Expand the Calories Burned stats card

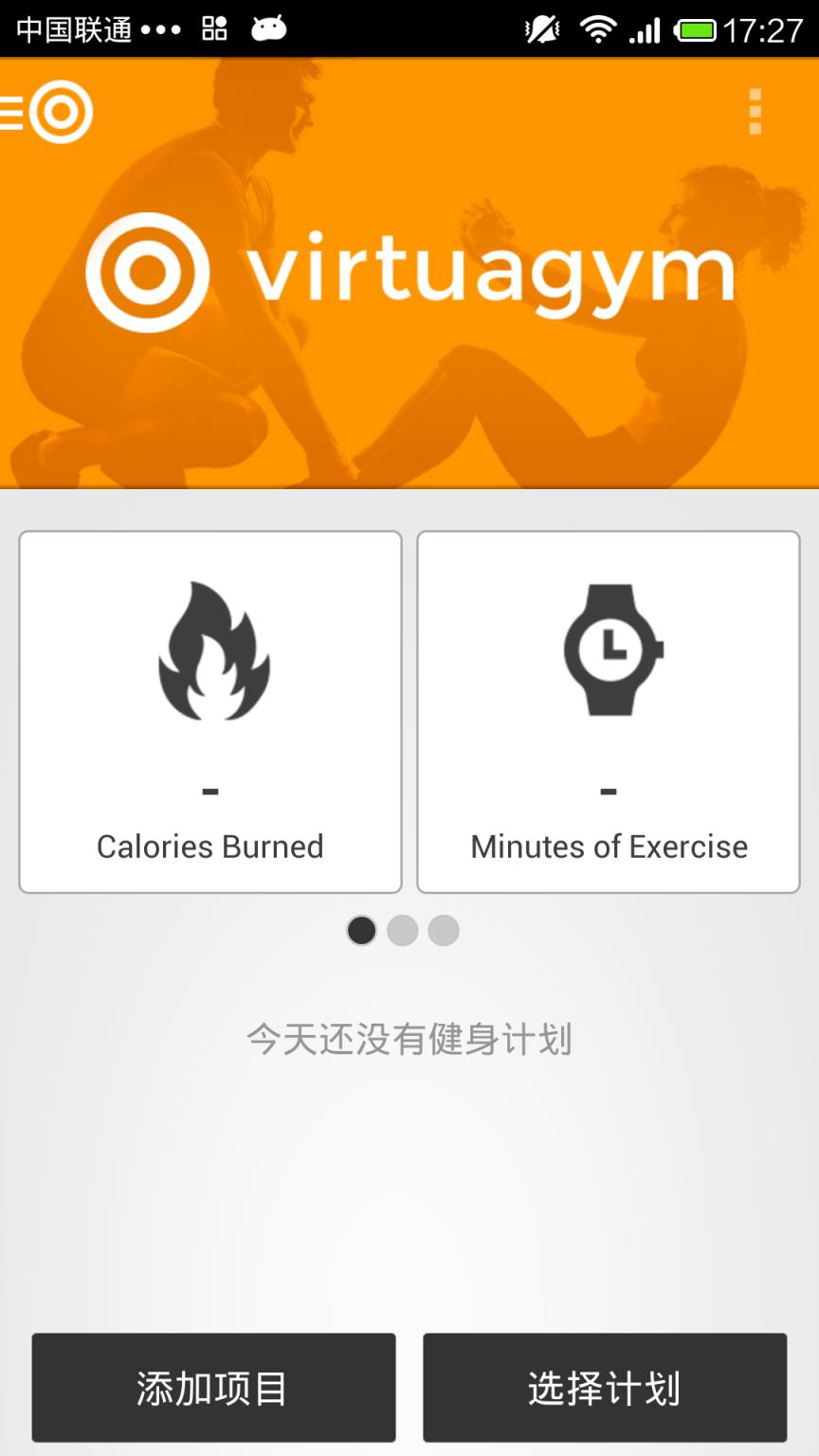point(209,711)
